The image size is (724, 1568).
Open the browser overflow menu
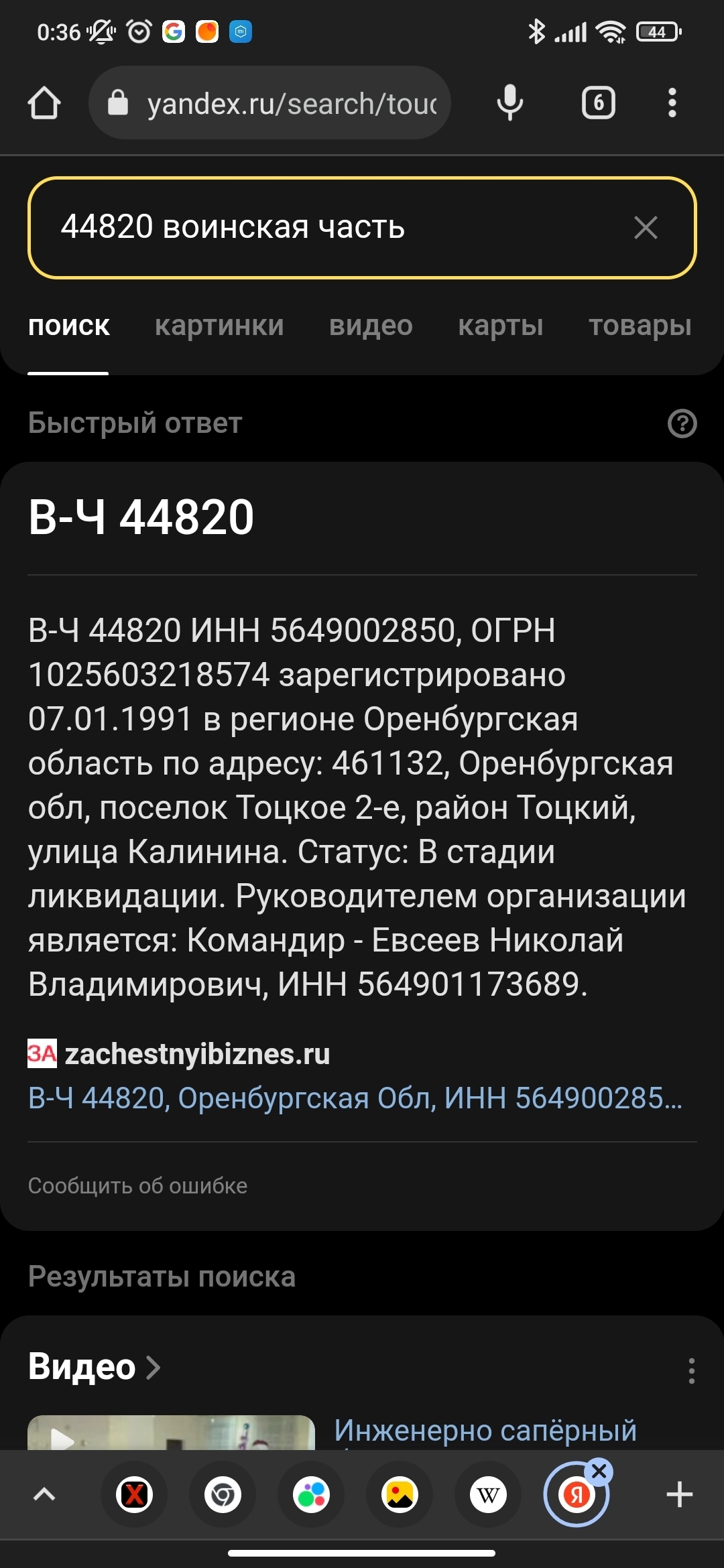click(672, 103)
